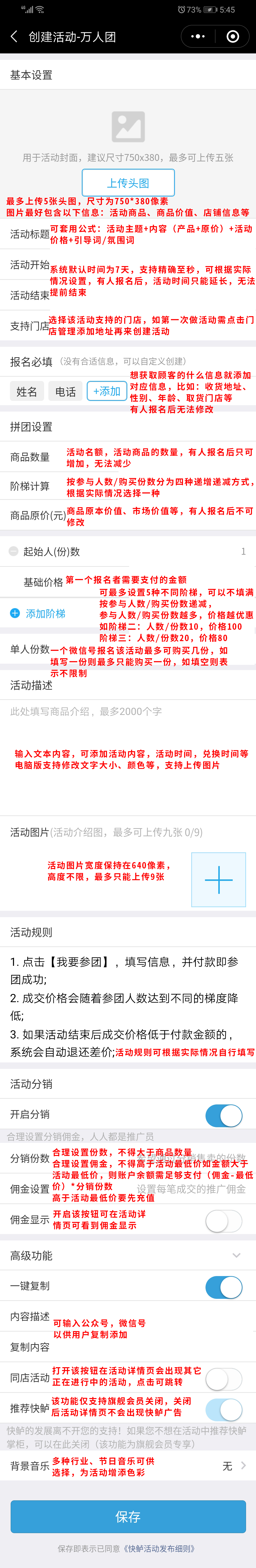Open the mini program three-dot menu

(198, 37)
